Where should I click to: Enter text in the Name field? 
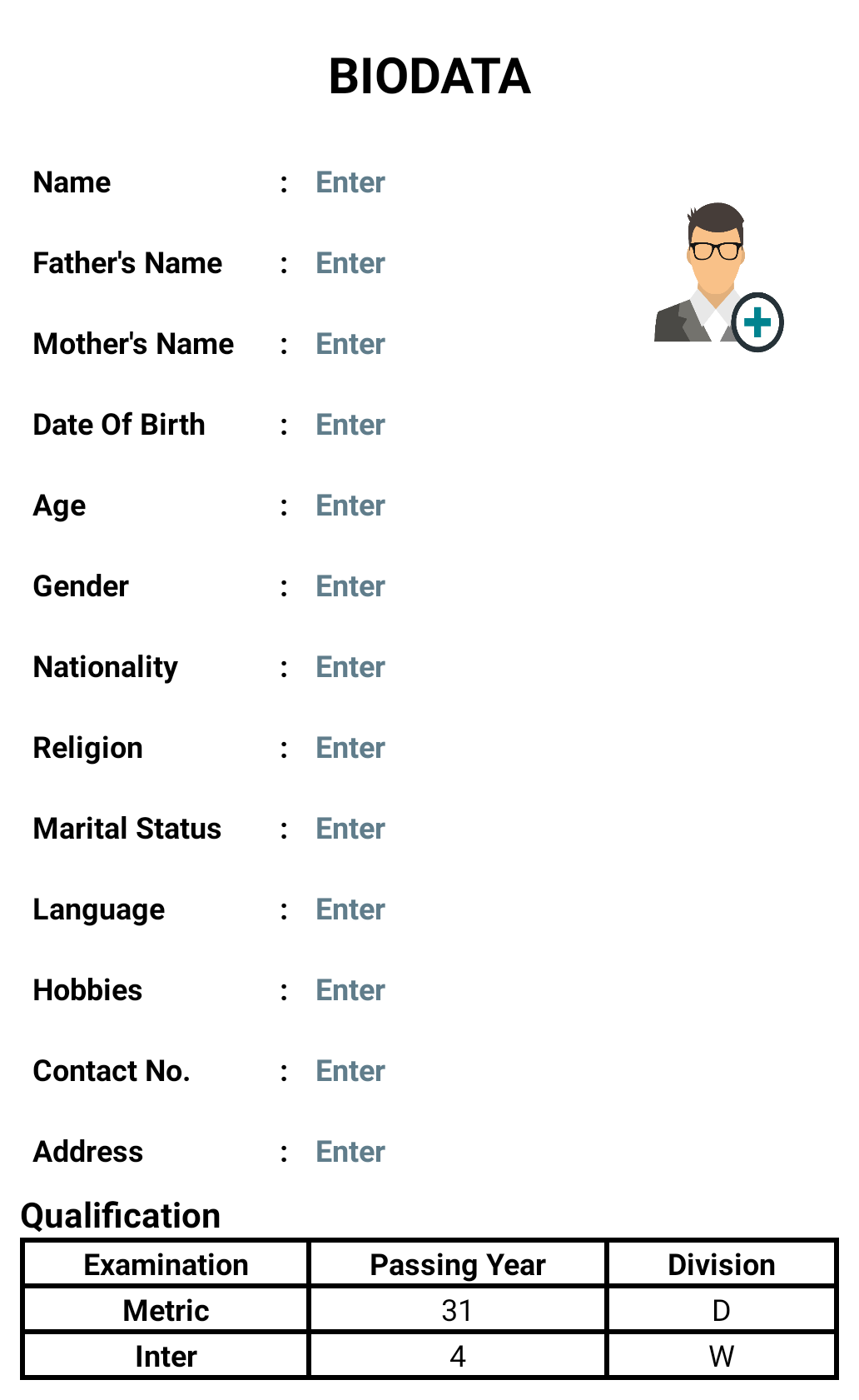click(x=350, y=182)
